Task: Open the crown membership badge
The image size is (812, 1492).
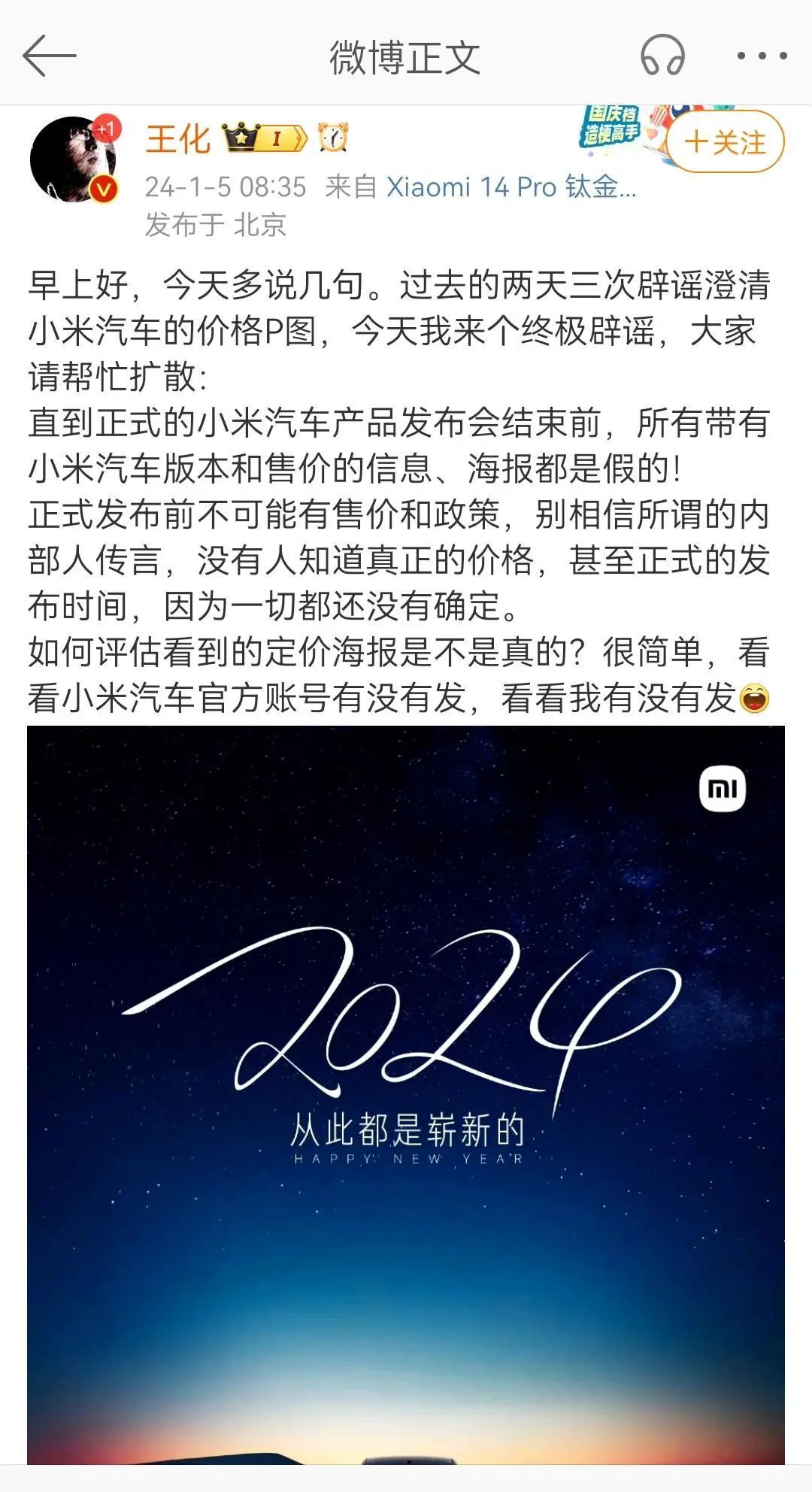Action: (265, 138)
